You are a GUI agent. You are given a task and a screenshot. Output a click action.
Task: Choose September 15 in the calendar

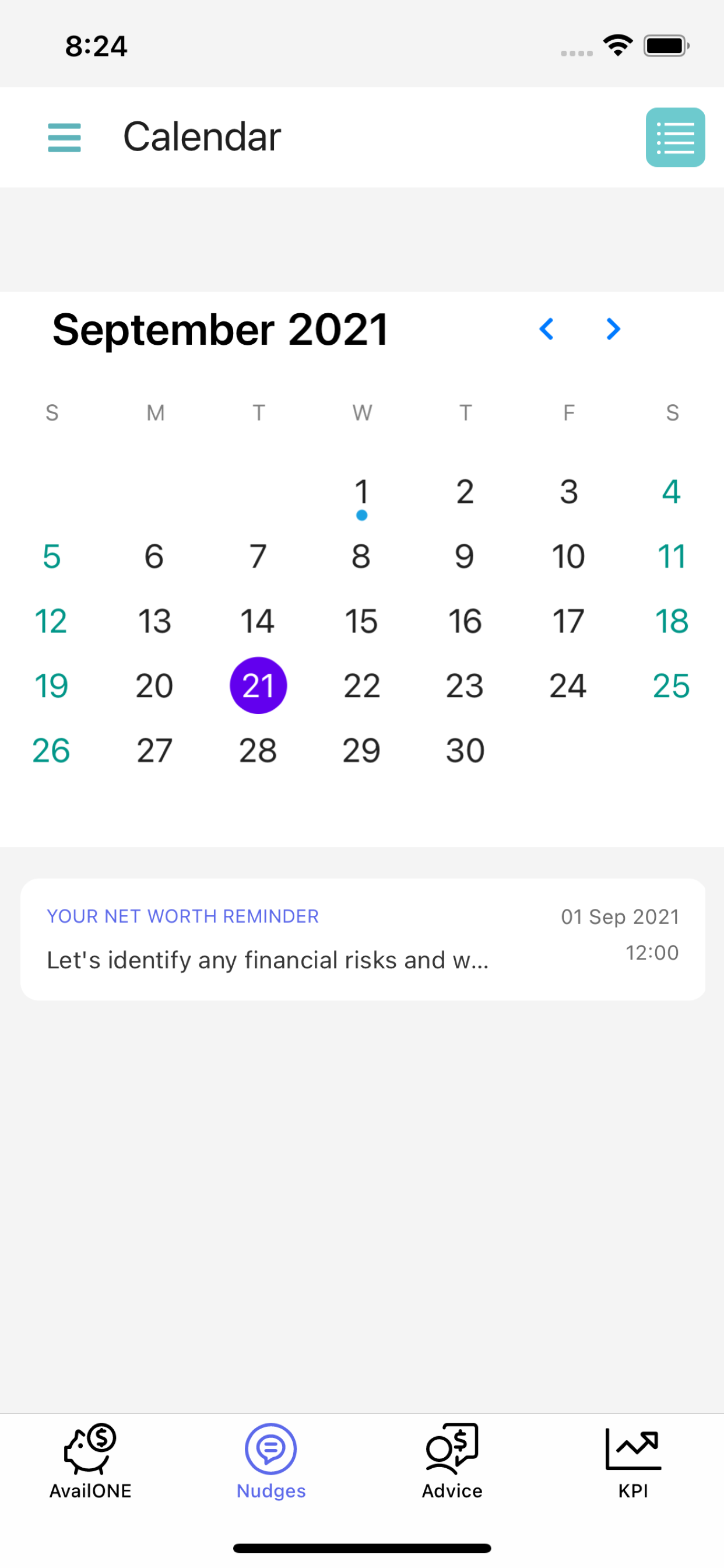pyautogui.click(x=361, y=621)
